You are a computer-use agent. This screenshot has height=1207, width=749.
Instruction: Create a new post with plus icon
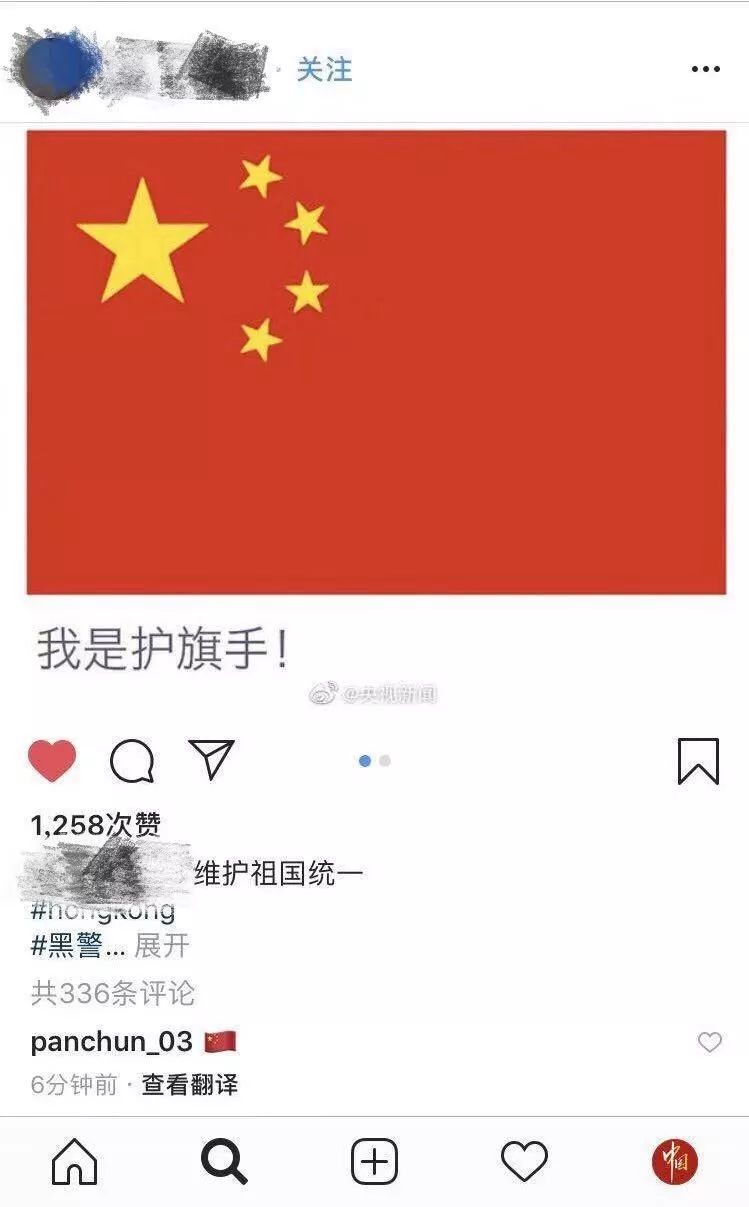coord(374,1162)
